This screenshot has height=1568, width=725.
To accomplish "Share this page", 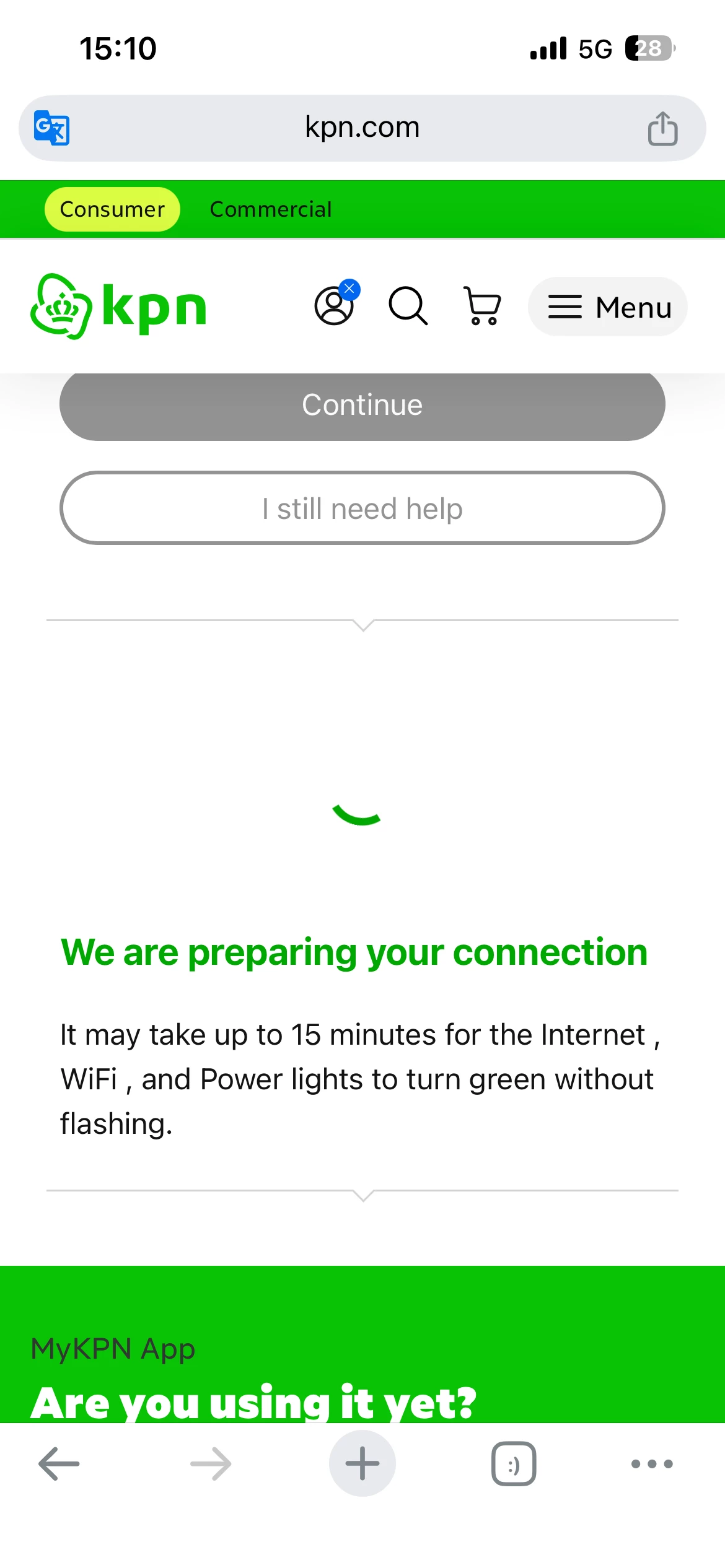I will pos(662,129).
